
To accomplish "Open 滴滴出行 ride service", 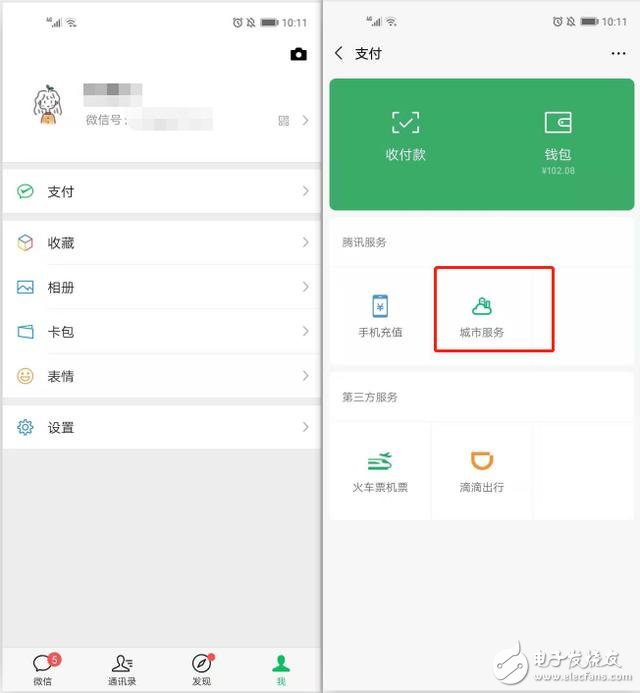I will (x=482, y=471).
